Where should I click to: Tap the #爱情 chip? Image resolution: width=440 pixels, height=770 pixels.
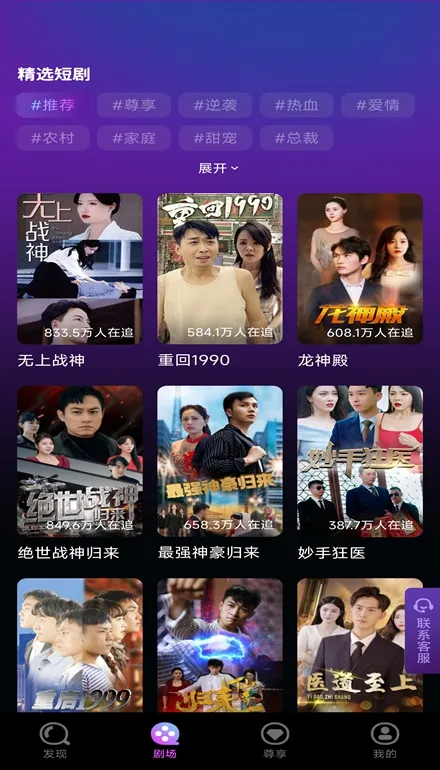pyautogui.click(x=378, y=105)
